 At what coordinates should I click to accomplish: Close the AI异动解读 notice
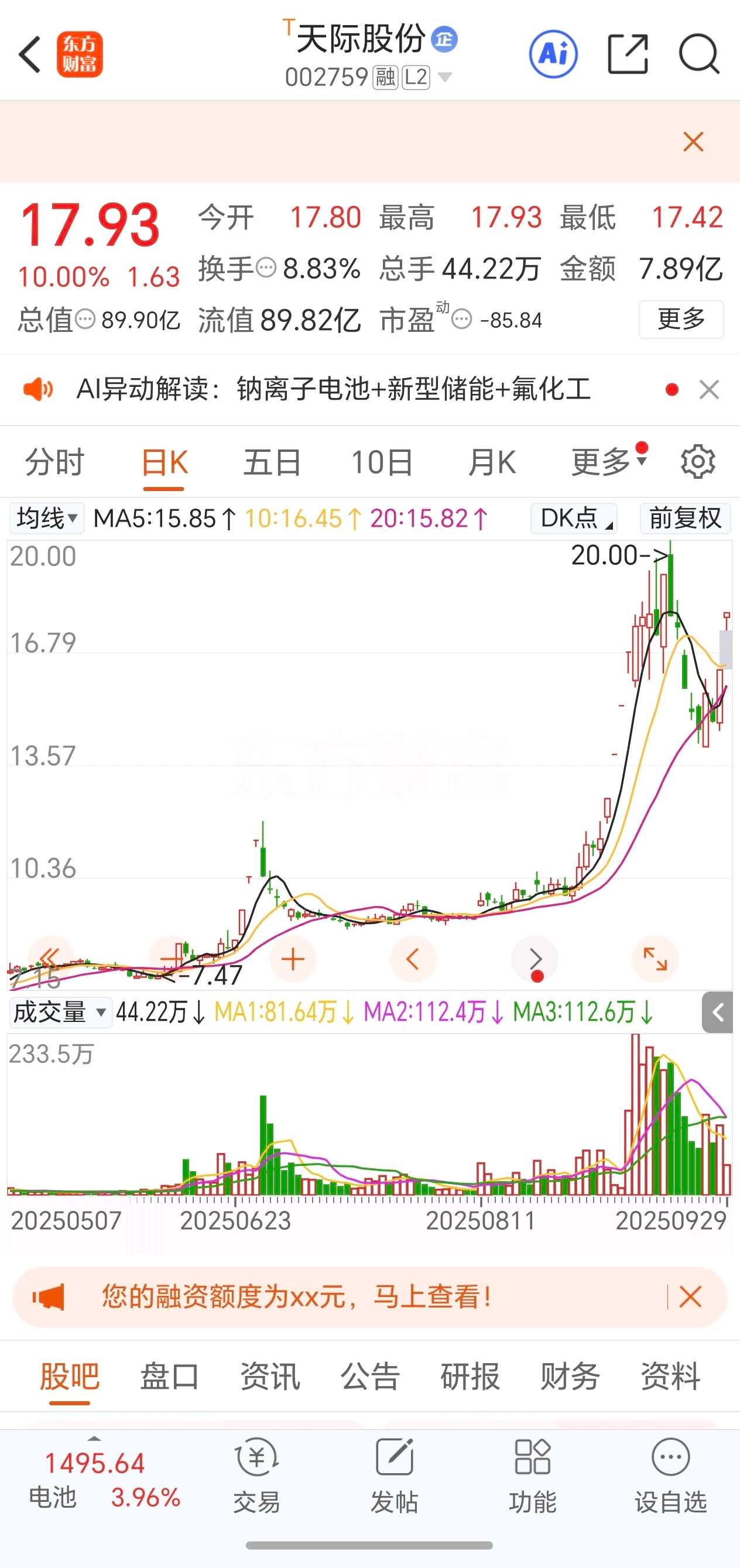click(709, 390)
